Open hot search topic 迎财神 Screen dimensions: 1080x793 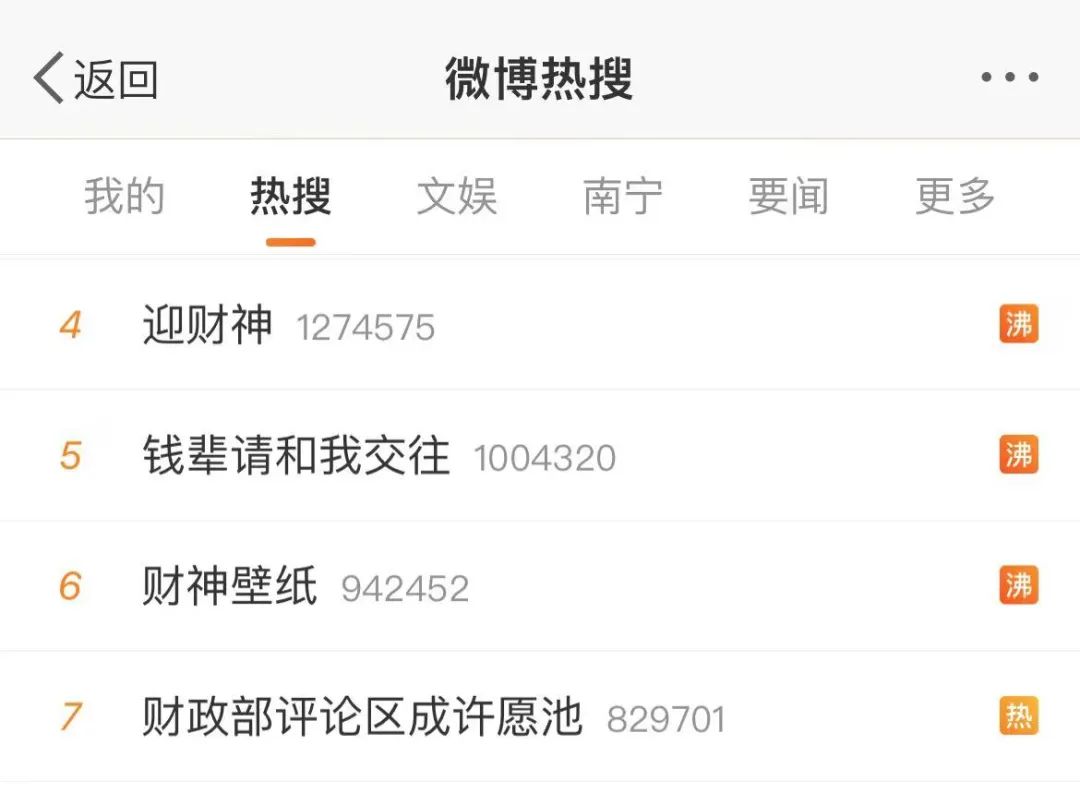[208, 326]
